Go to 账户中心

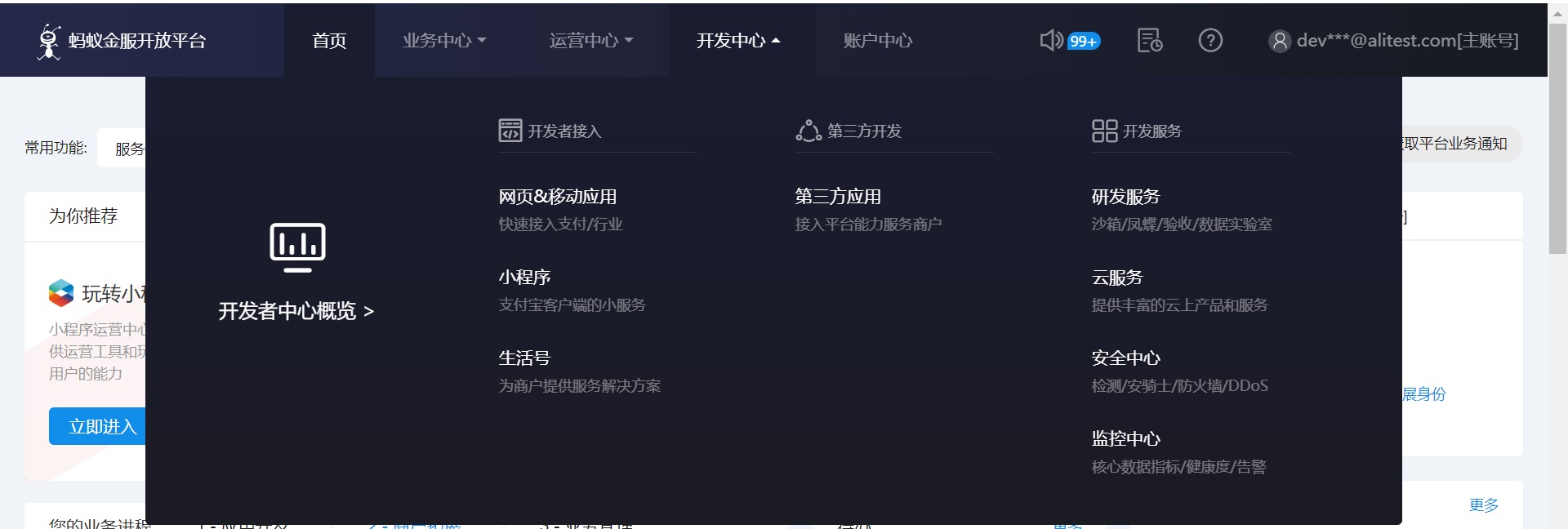pos(877,41)
